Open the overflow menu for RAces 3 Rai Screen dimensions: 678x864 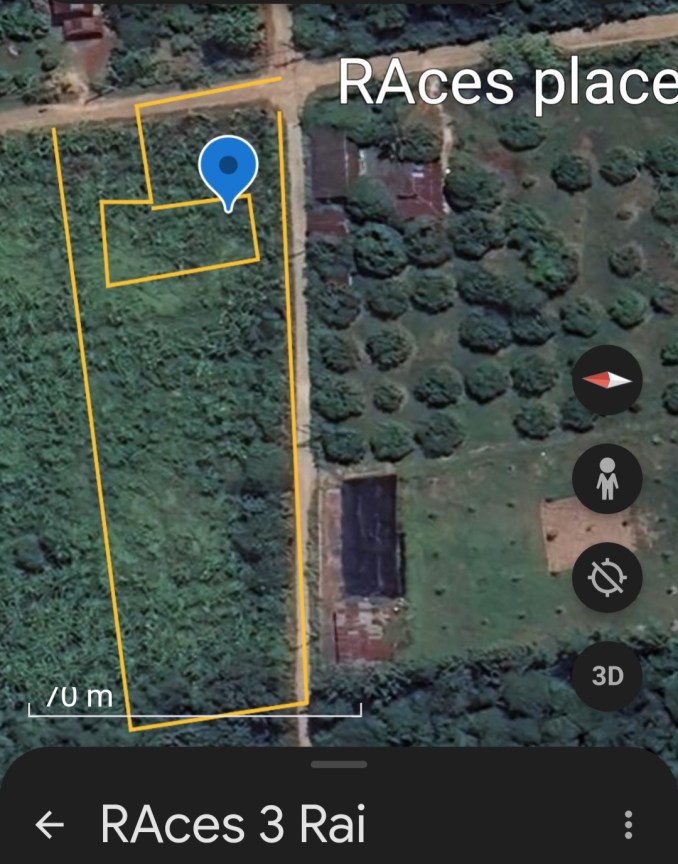628,825
